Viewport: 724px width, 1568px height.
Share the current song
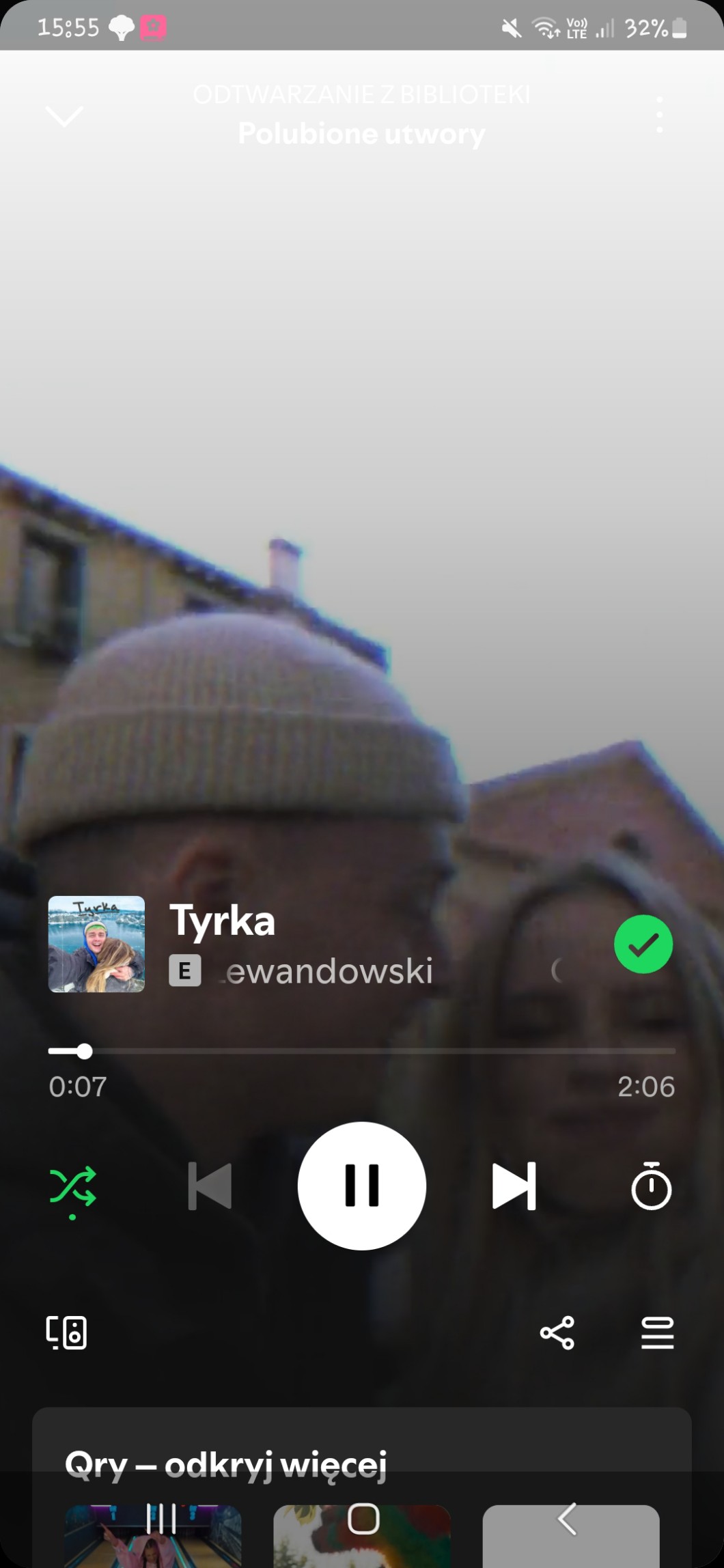coord(557,1332)
